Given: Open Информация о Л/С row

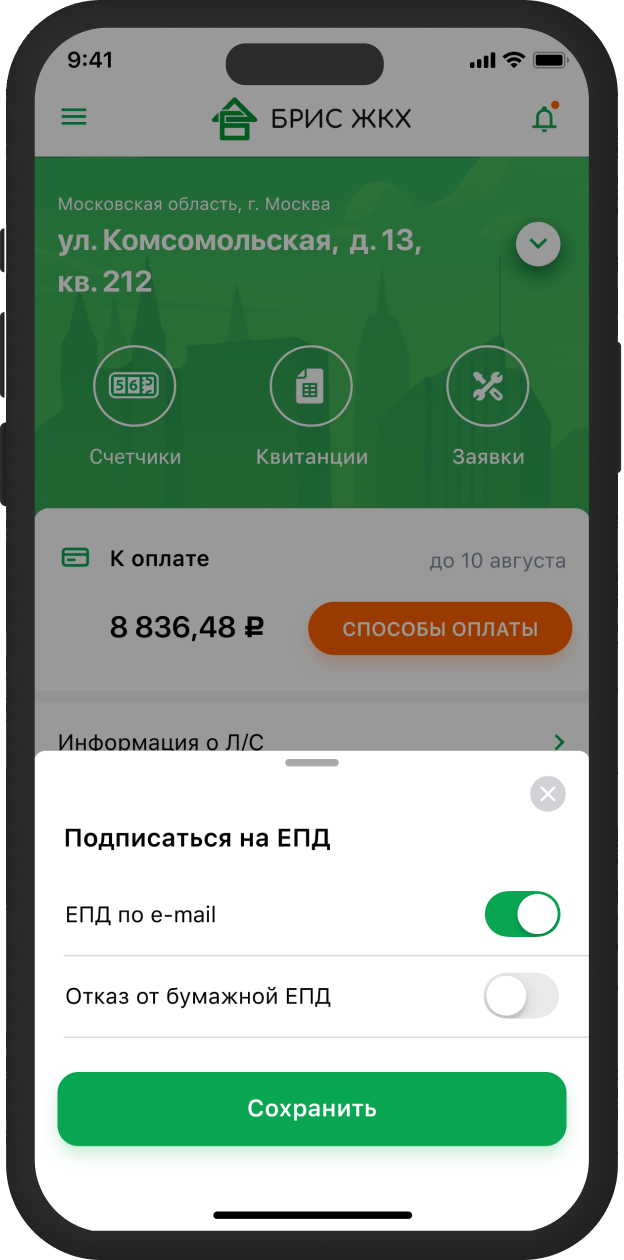Looking at the screenshot, I should 312,741.
